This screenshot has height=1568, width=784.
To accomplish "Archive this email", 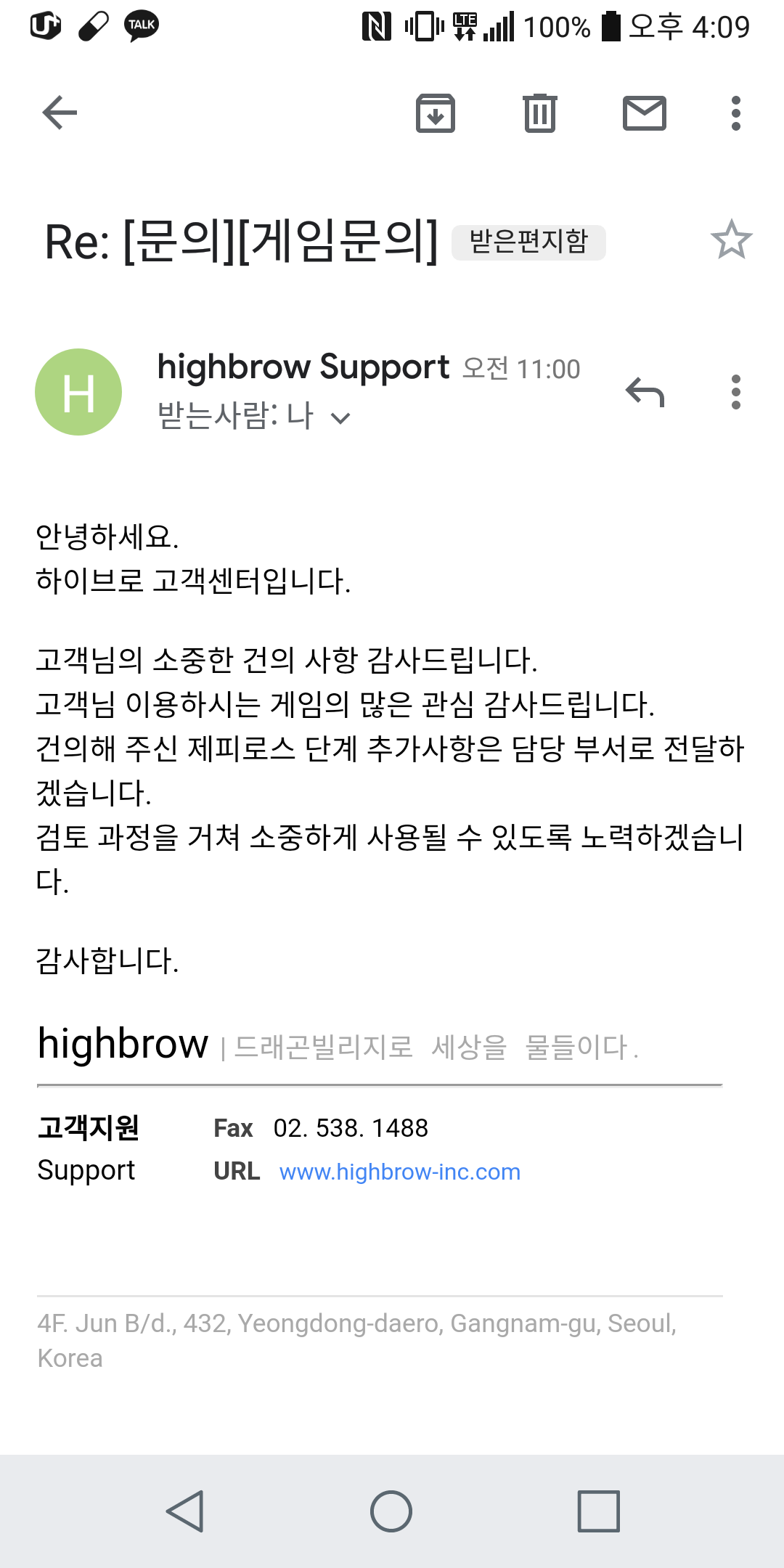I will pos(436,113).
